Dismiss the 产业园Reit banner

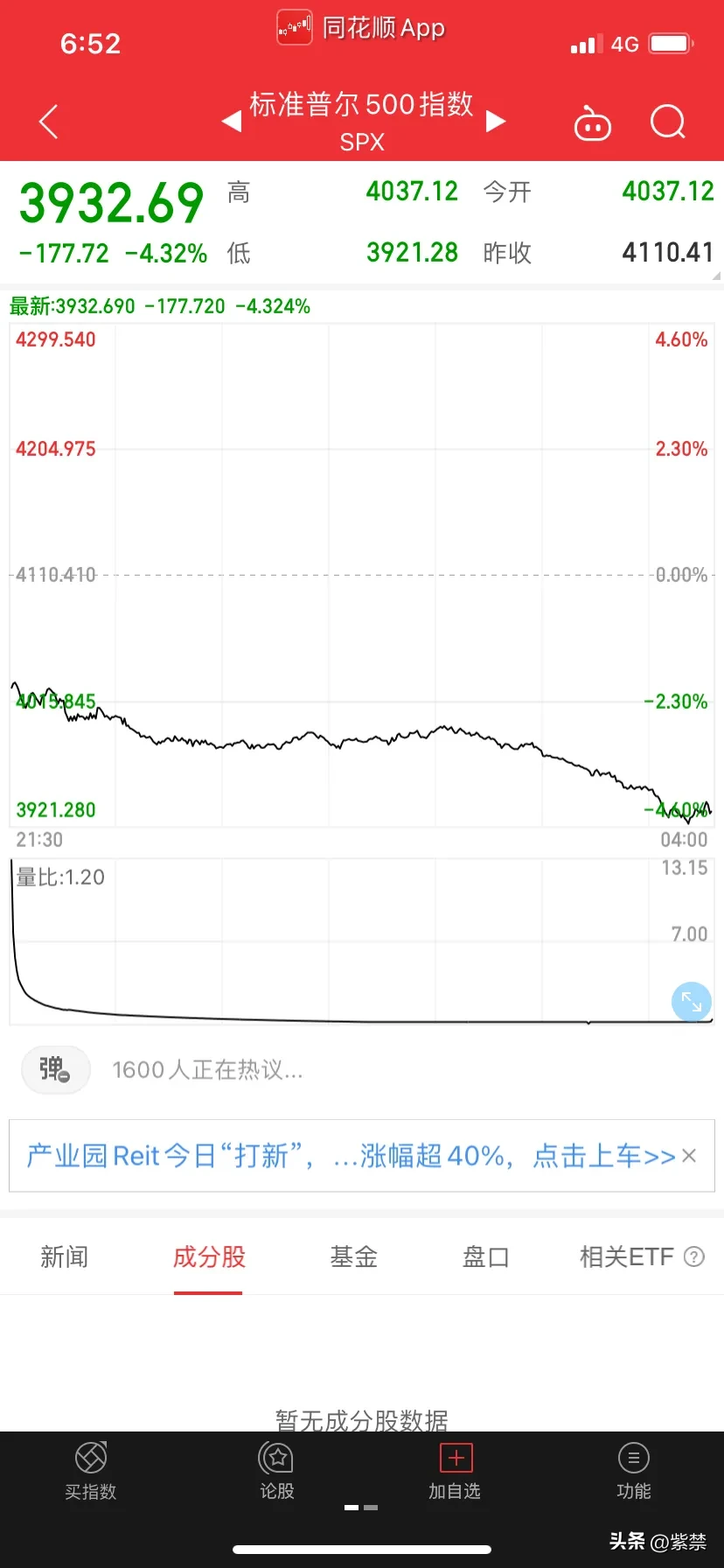coord(689,1156)
